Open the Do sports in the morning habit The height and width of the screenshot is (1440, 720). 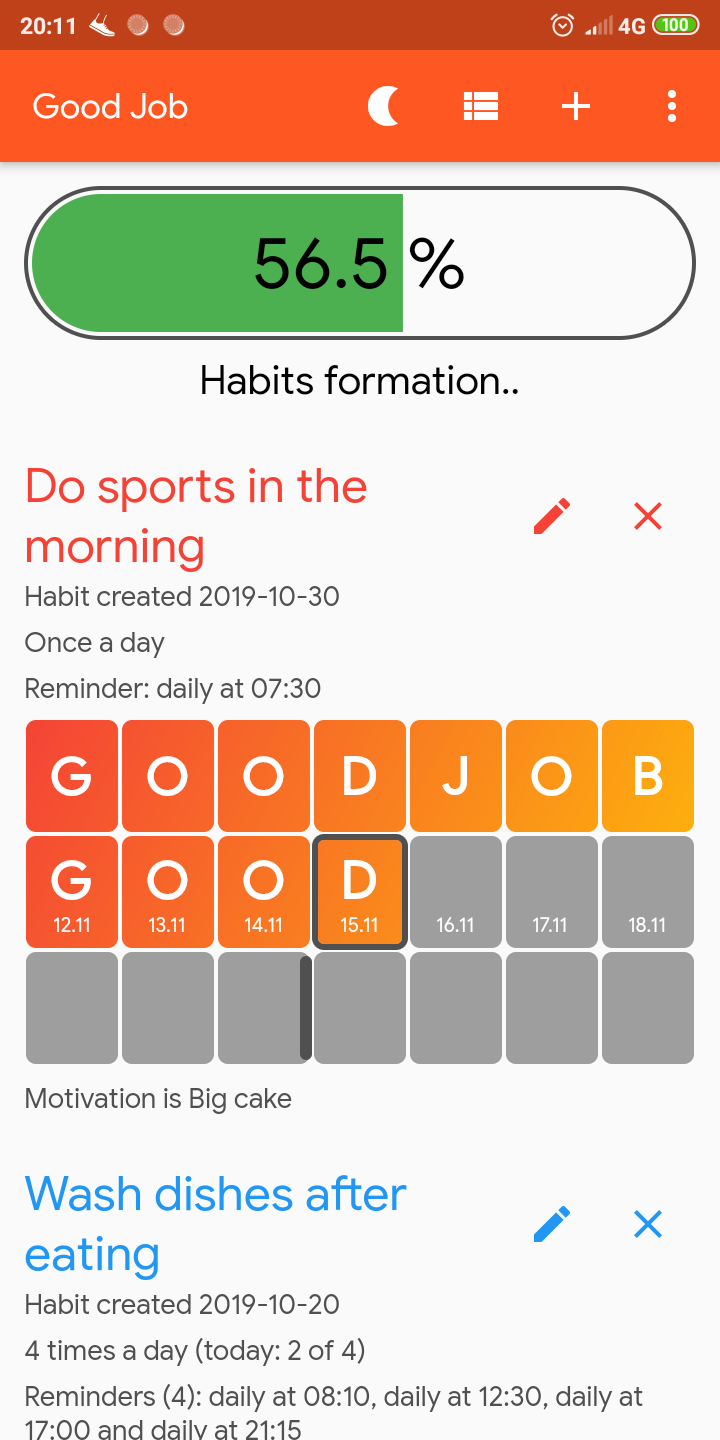(196, 516)
